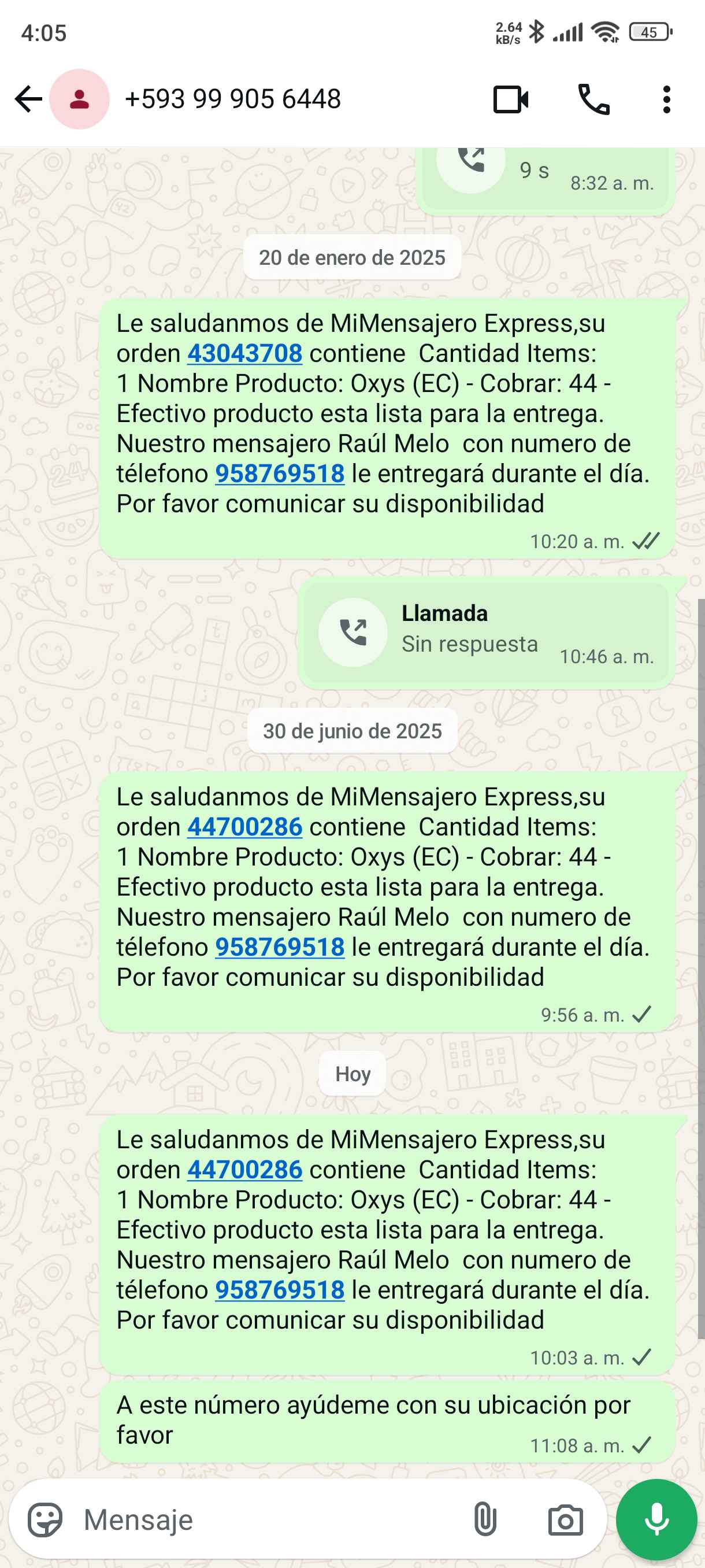705x1568 pixels.
Task: Open contact info for +593 99 905 6448
Action: [232, 99]
